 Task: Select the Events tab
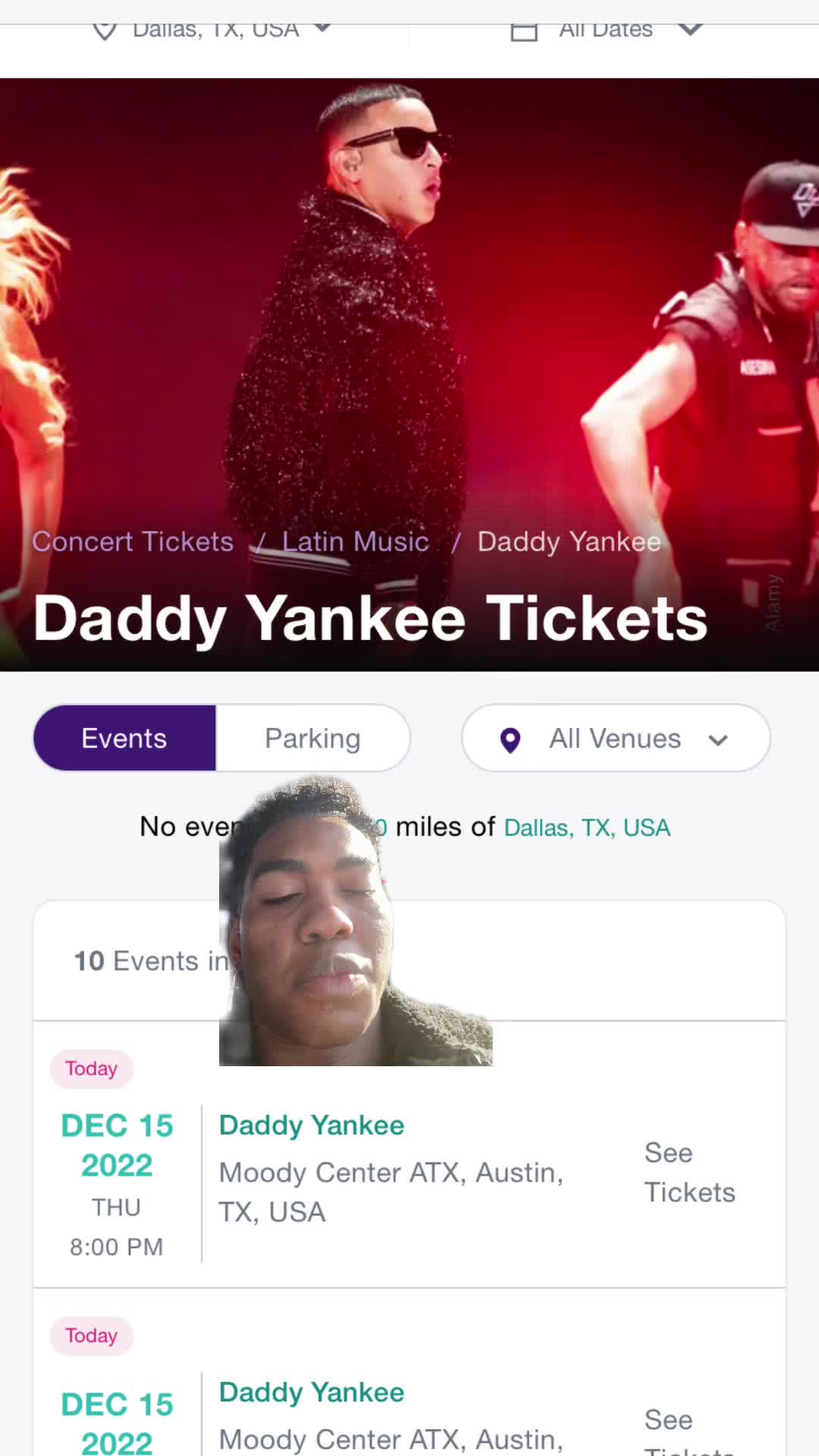(x=124, y=739)
